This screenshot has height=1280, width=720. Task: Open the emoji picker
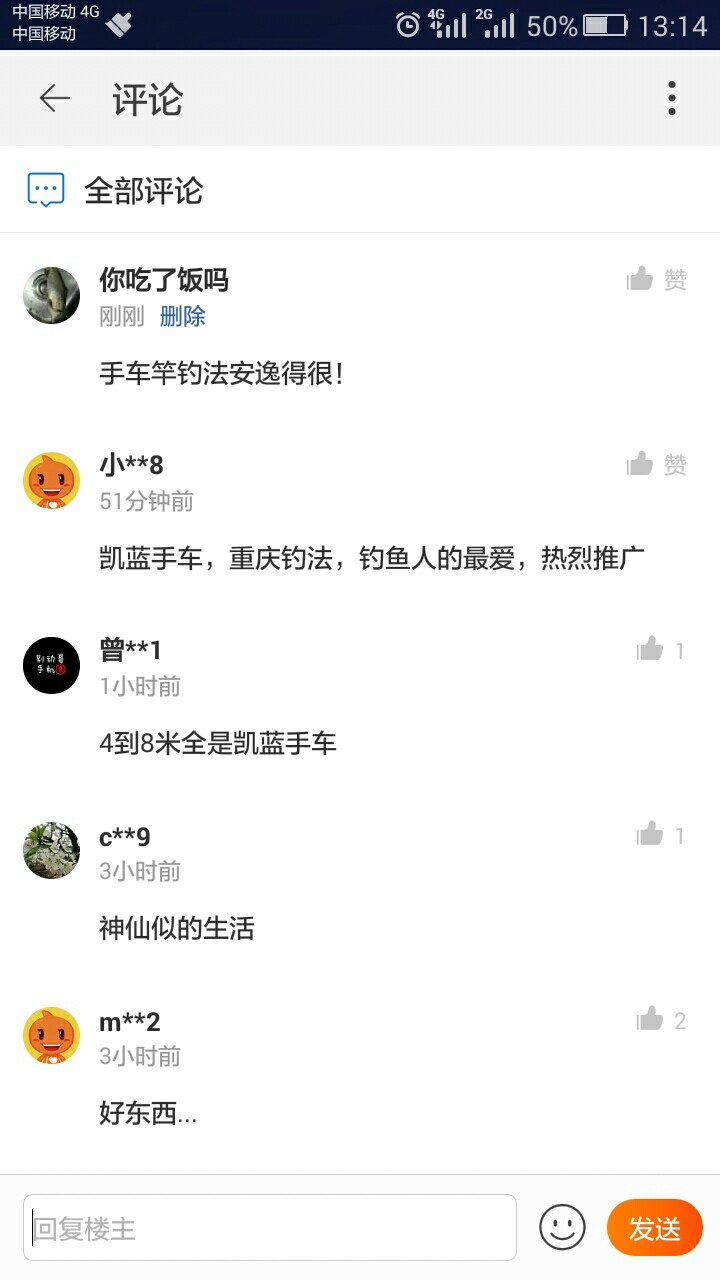(562, 1227)
